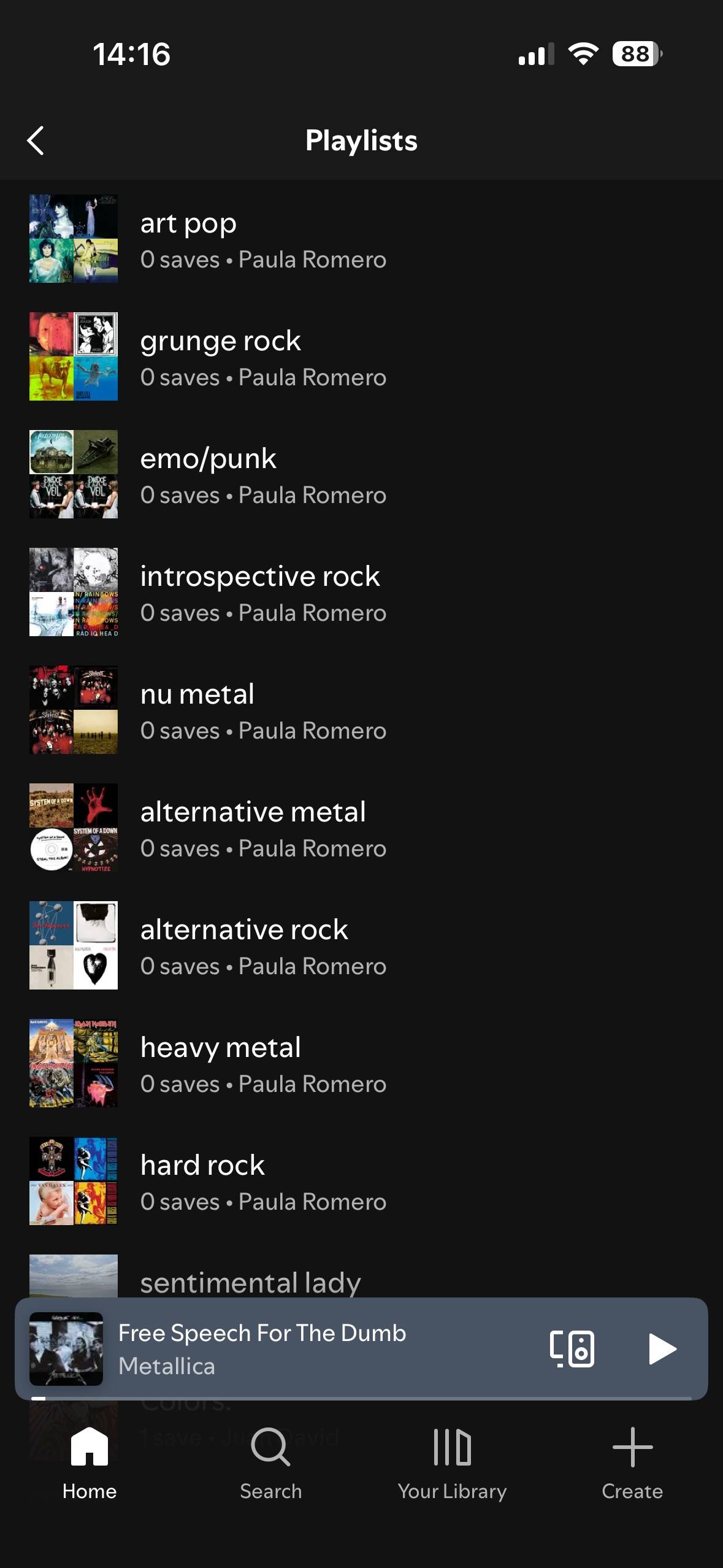This screenshot has width=723, height=1568.
Task: Open the heavy metal playlist
Action: click(361, 1063)
